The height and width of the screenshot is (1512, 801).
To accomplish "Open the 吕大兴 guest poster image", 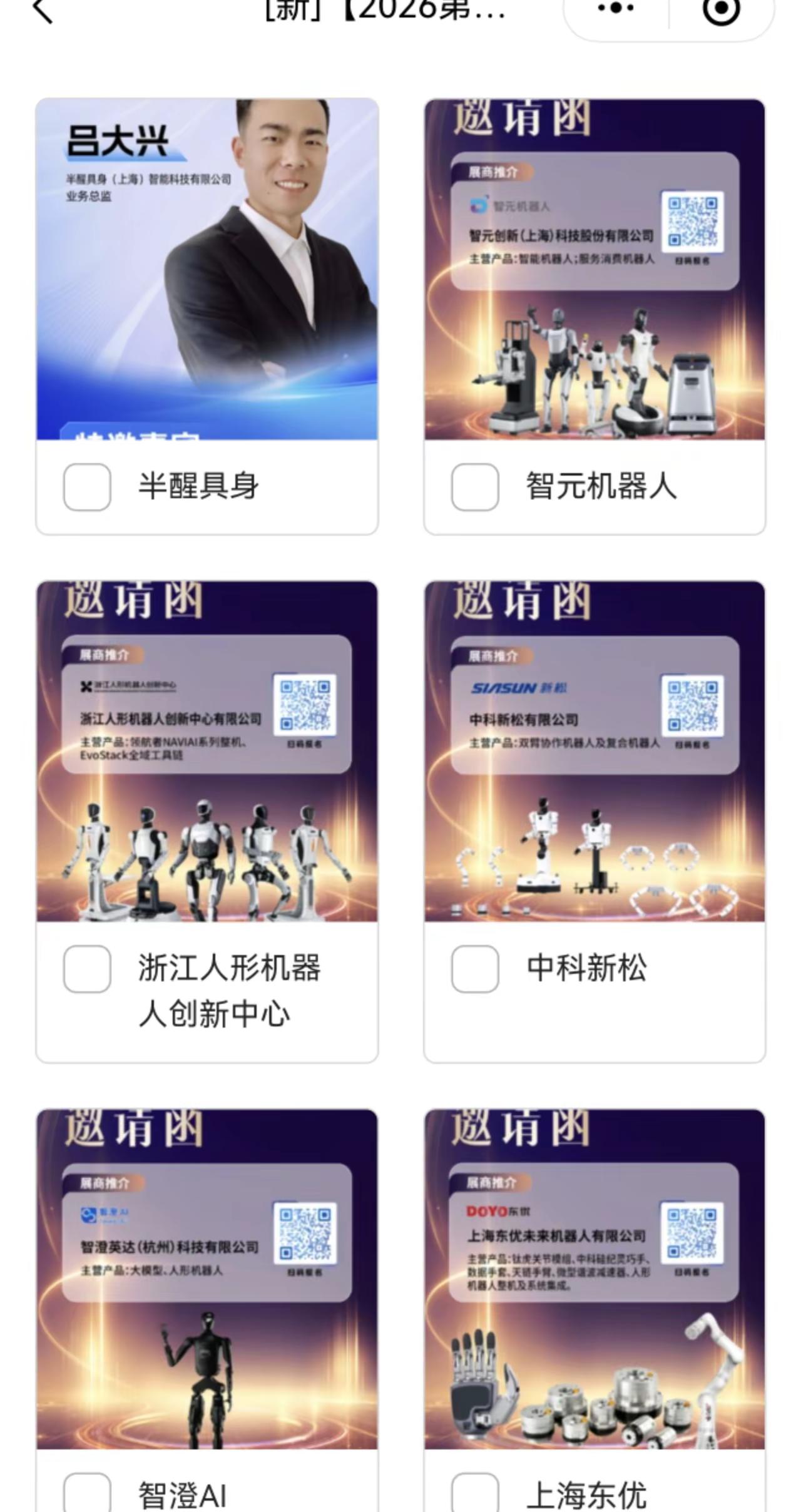I will click(x=207, y=269).
